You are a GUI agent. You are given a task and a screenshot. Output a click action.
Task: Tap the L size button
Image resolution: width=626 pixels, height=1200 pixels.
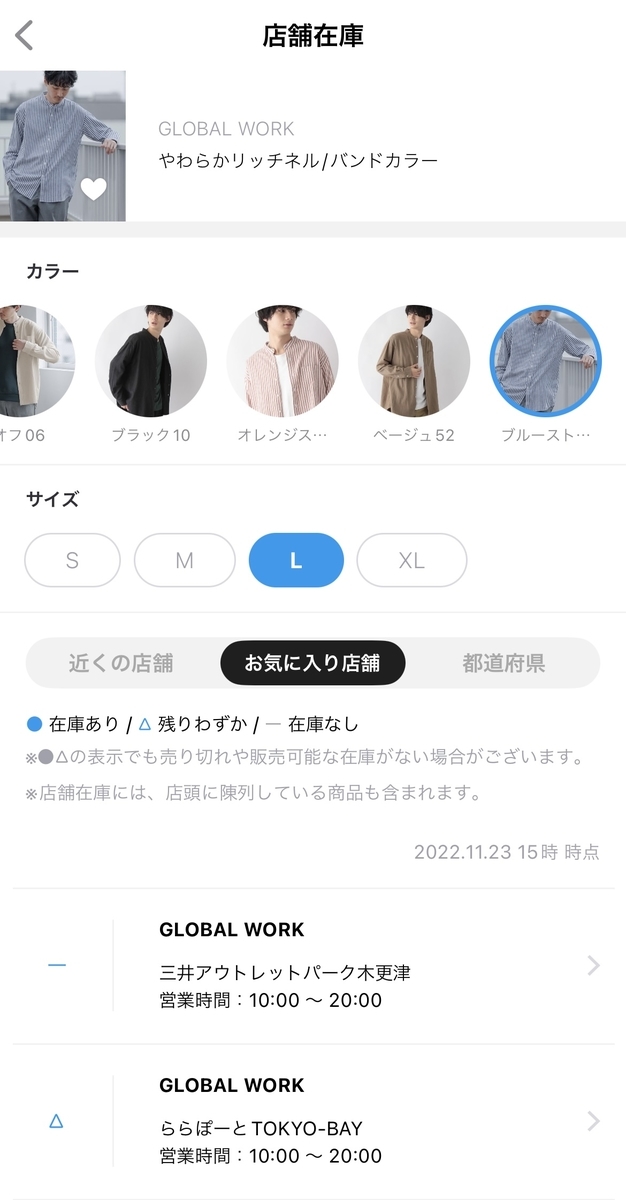(x=296, y=560)
